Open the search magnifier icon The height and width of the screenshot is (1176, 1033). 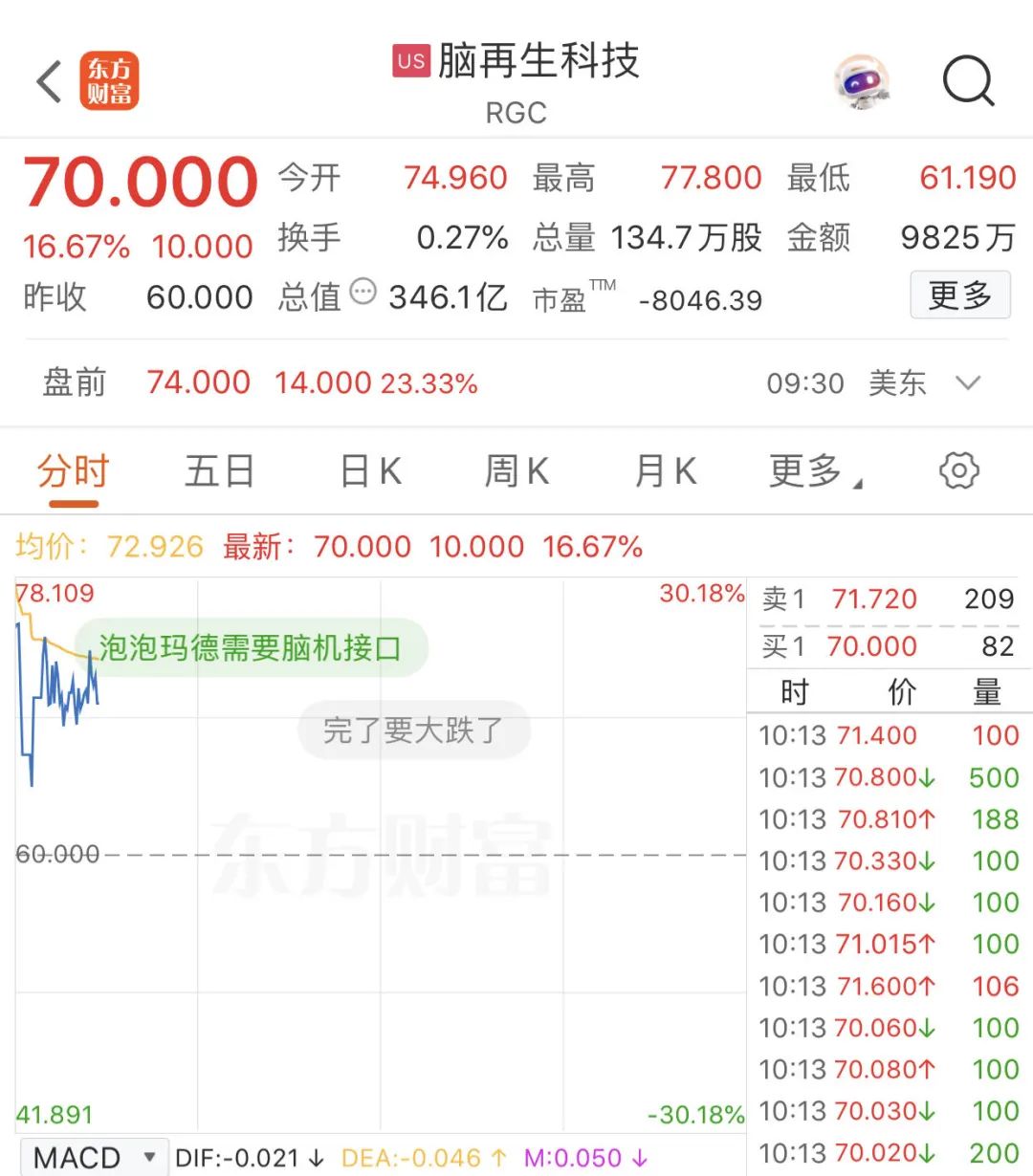tap(968, 81)
